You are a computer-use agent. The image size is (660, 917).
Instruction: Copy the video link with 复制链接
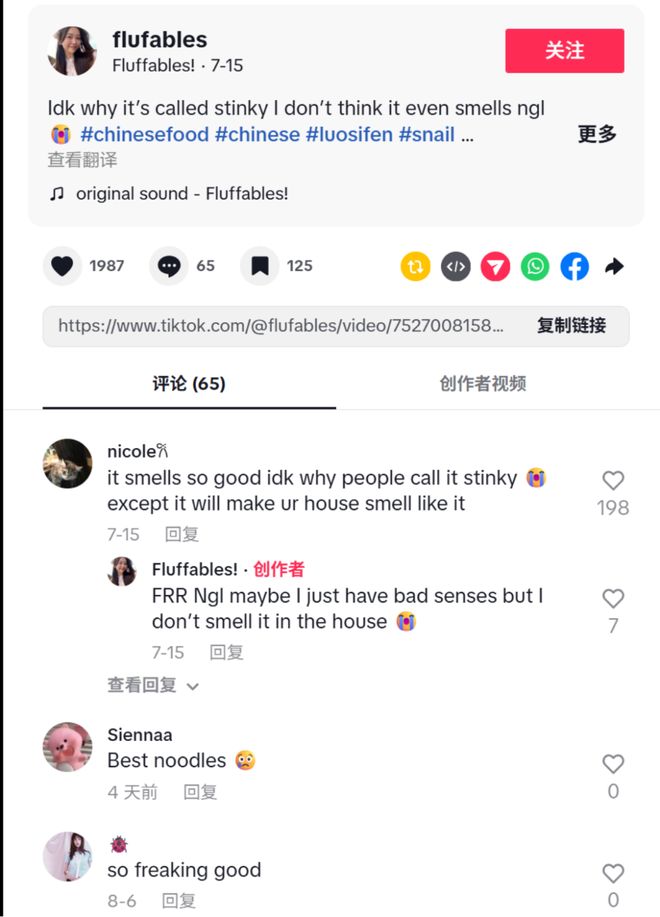(571, 326)
